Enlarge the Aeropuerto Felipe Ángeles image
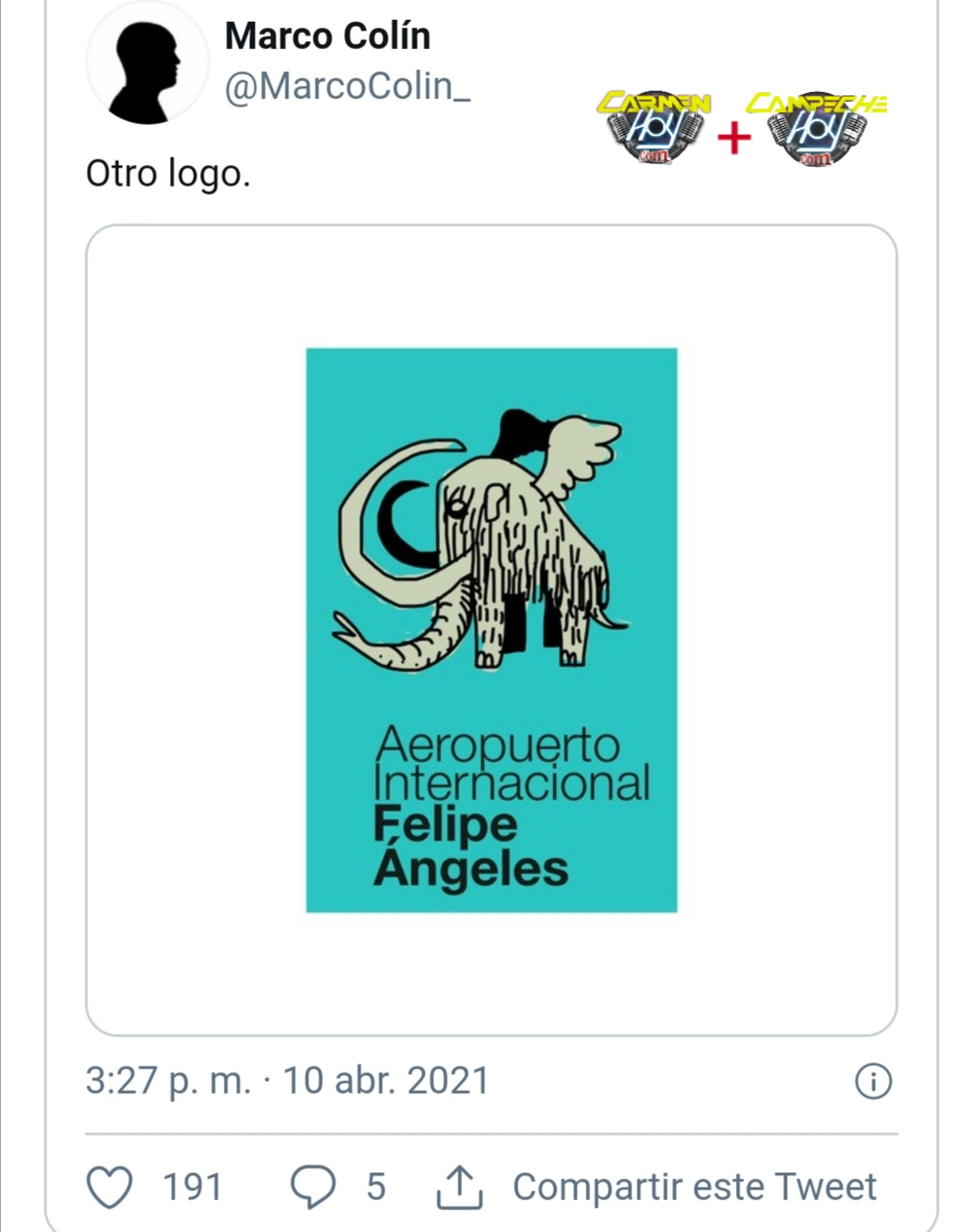This screenshot has width=957, height=1232. pyautogui.click(x=491, y=630)
